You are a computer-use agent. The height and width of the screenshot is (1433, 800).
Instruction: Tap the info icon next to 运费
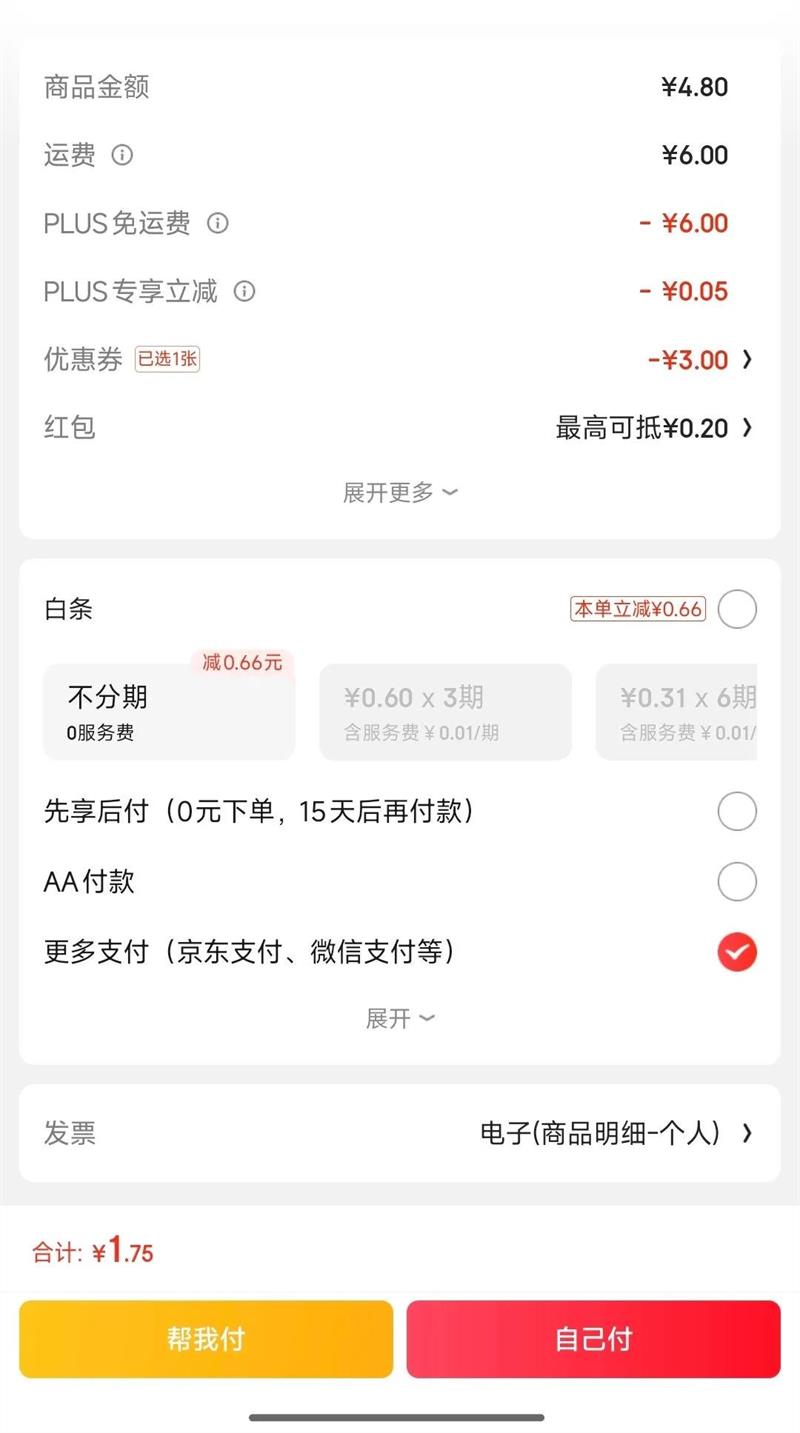[122, 155]
